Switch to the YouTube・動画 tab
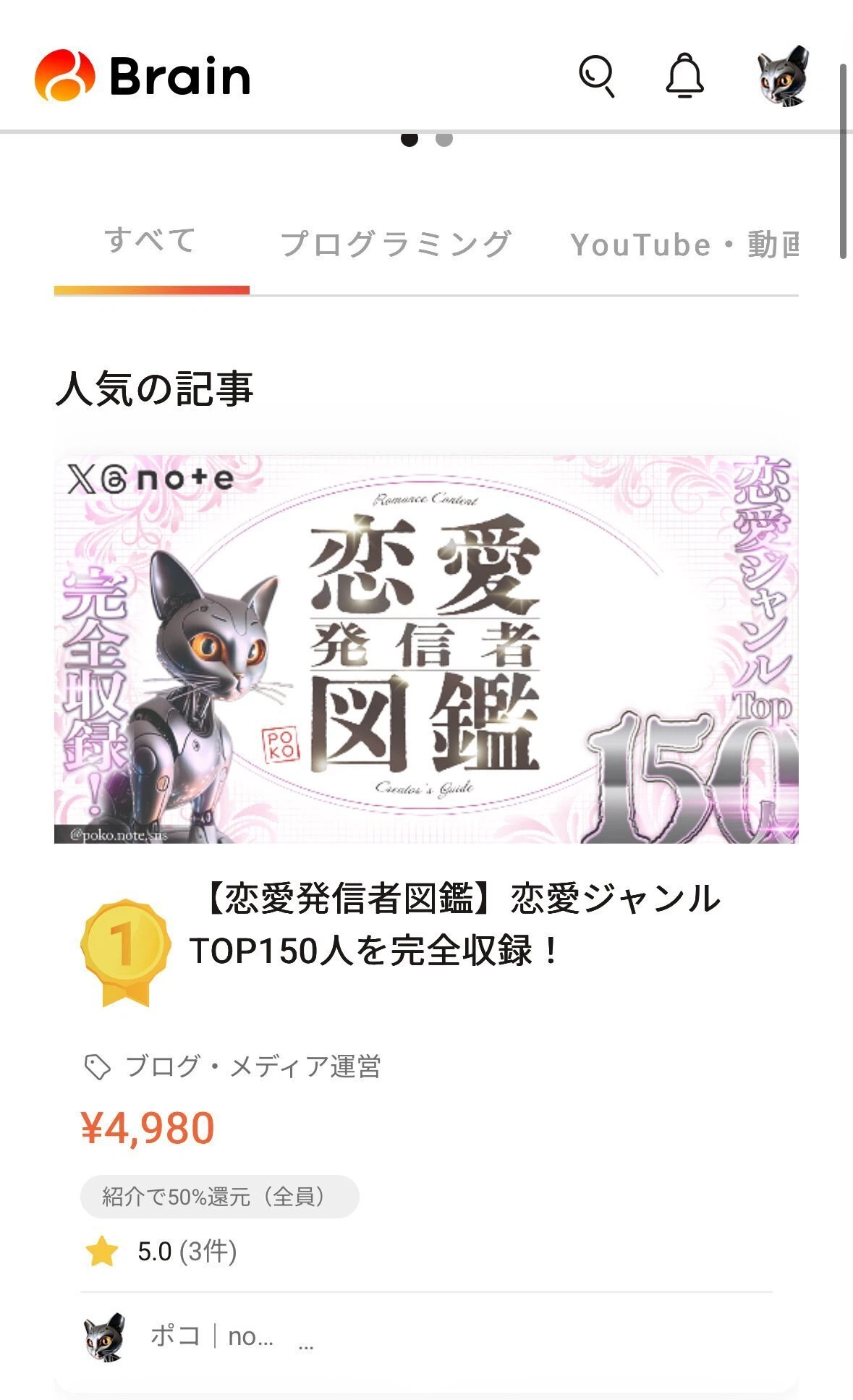This screenshot has height=1400, width=853. tap(684, 245)
